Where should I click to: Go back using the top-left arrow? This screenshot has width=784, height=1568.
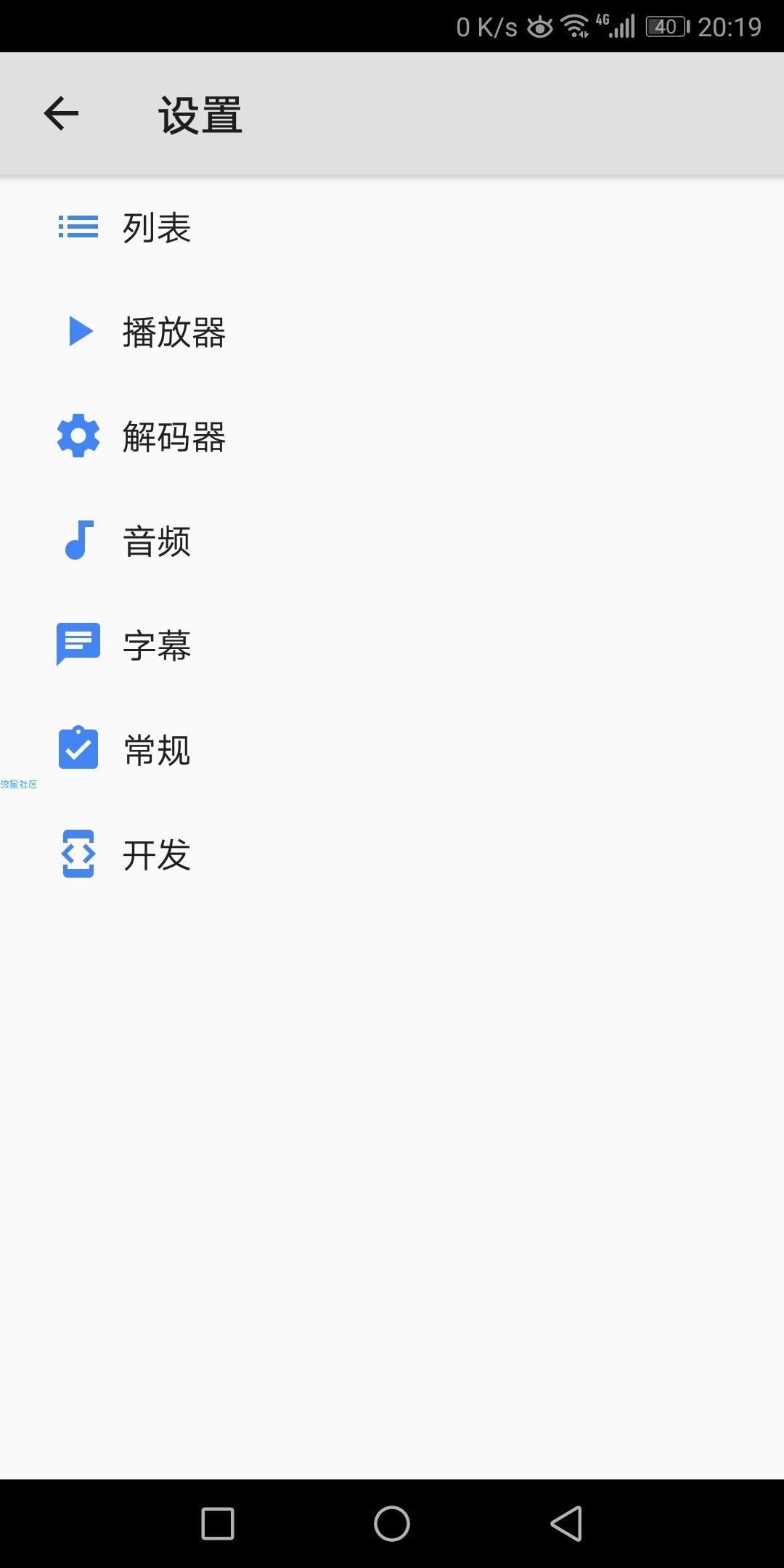pyautogui.click(x=61, y=113)
